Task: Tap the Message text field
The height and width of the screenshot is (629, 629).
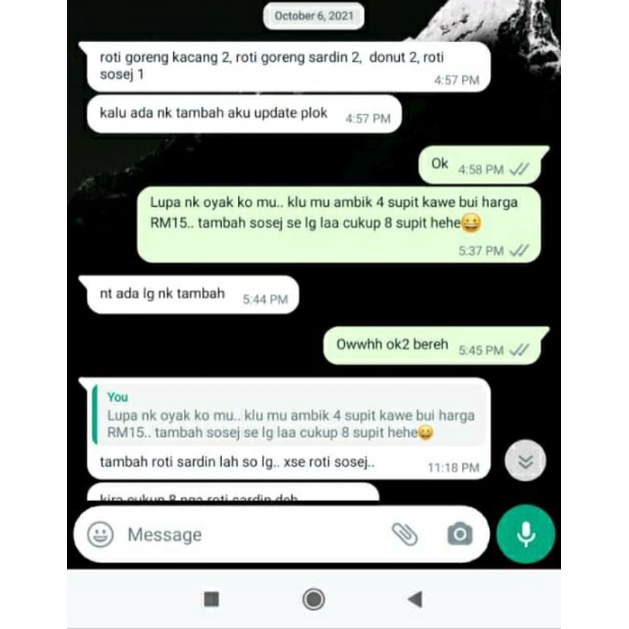Action: (x=253, y=534)
